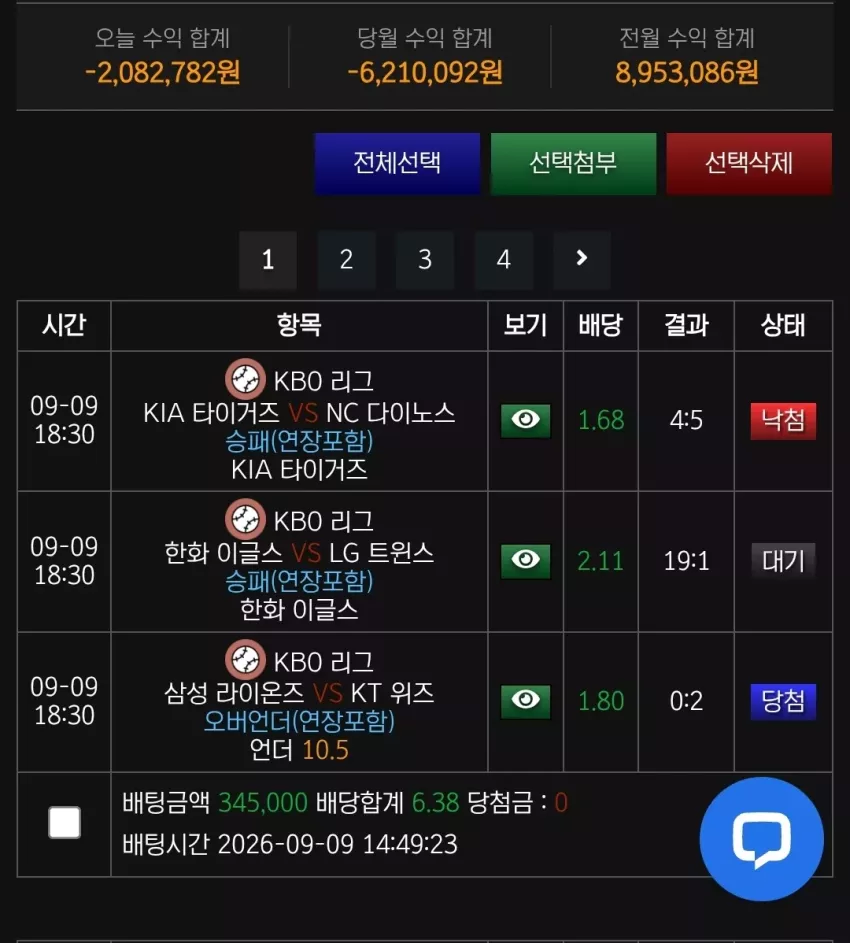Check the box for the 345,000 bet slip
850x943 pixels.
tap(64, 823)
